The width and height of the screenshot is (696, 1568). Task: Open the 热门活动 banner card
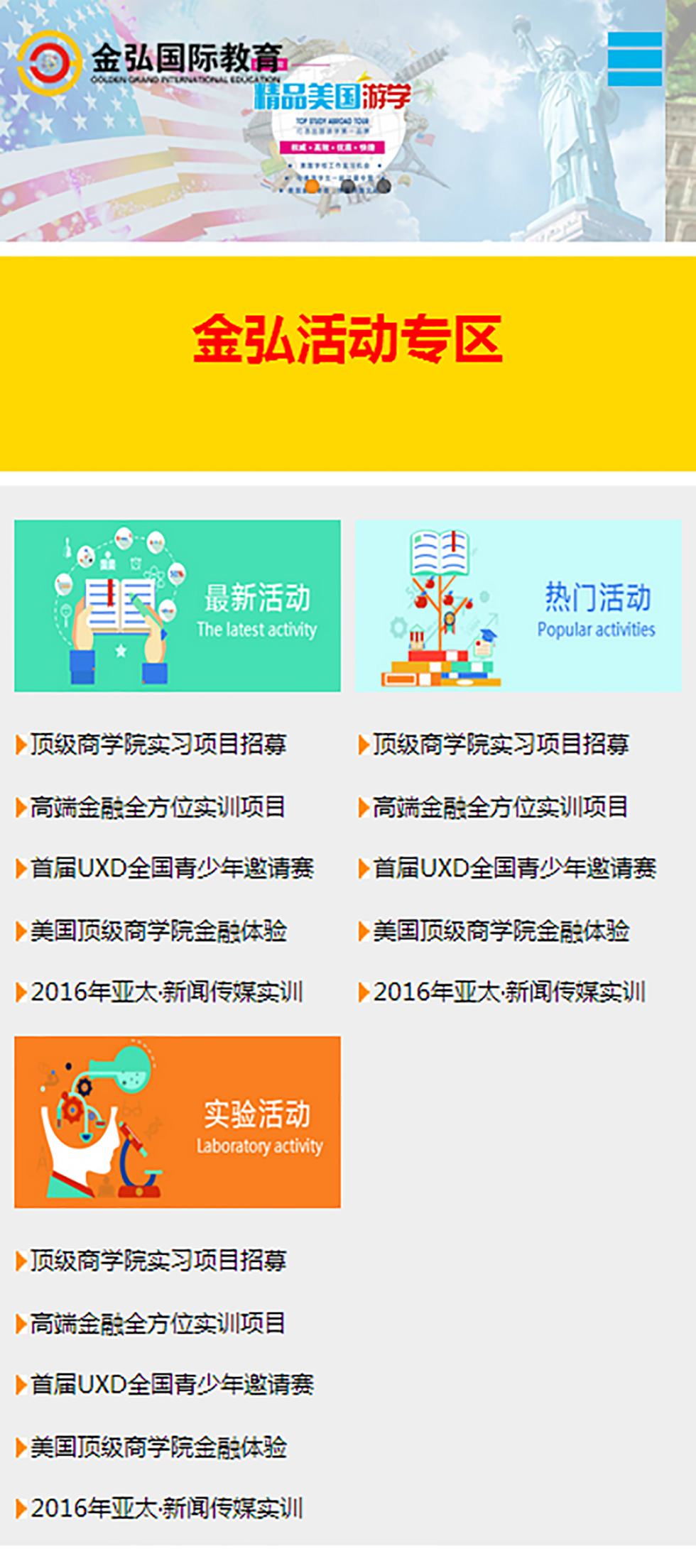518,605
